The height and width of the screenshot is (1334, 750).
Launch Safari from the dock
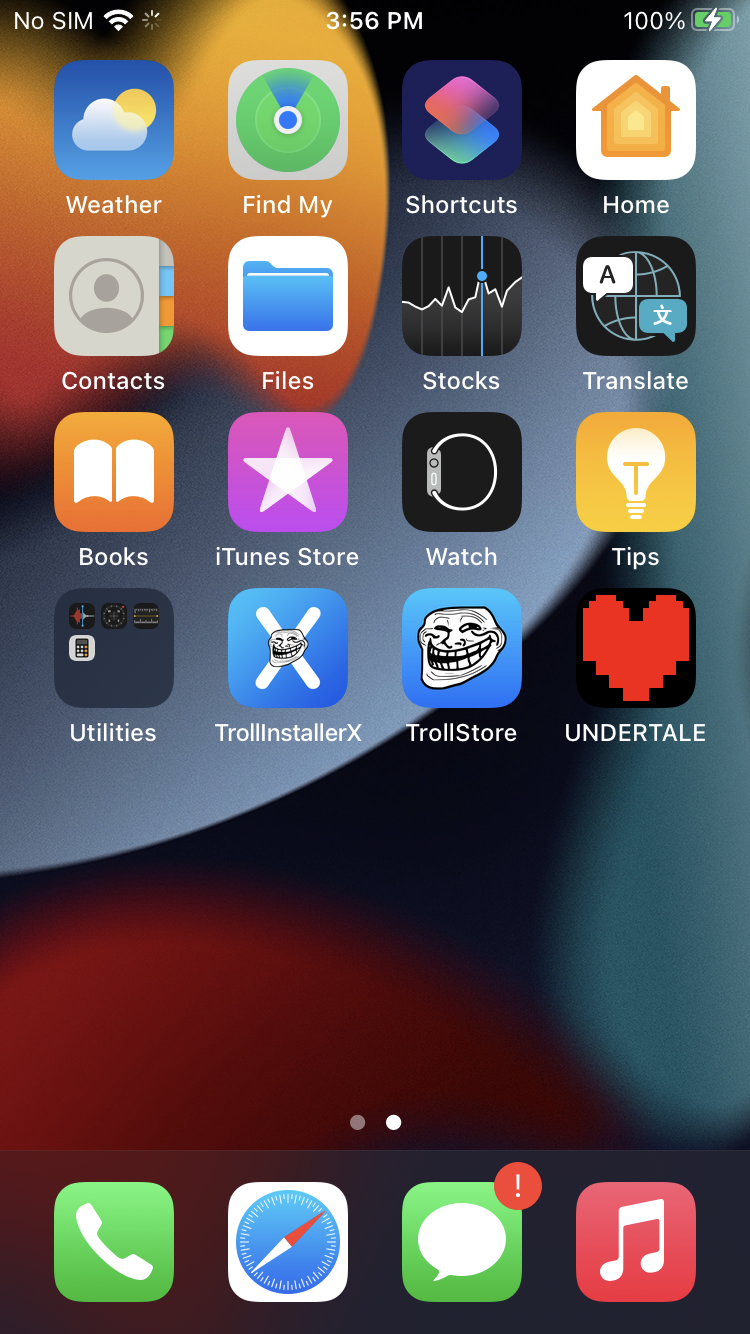point(288,1242)
